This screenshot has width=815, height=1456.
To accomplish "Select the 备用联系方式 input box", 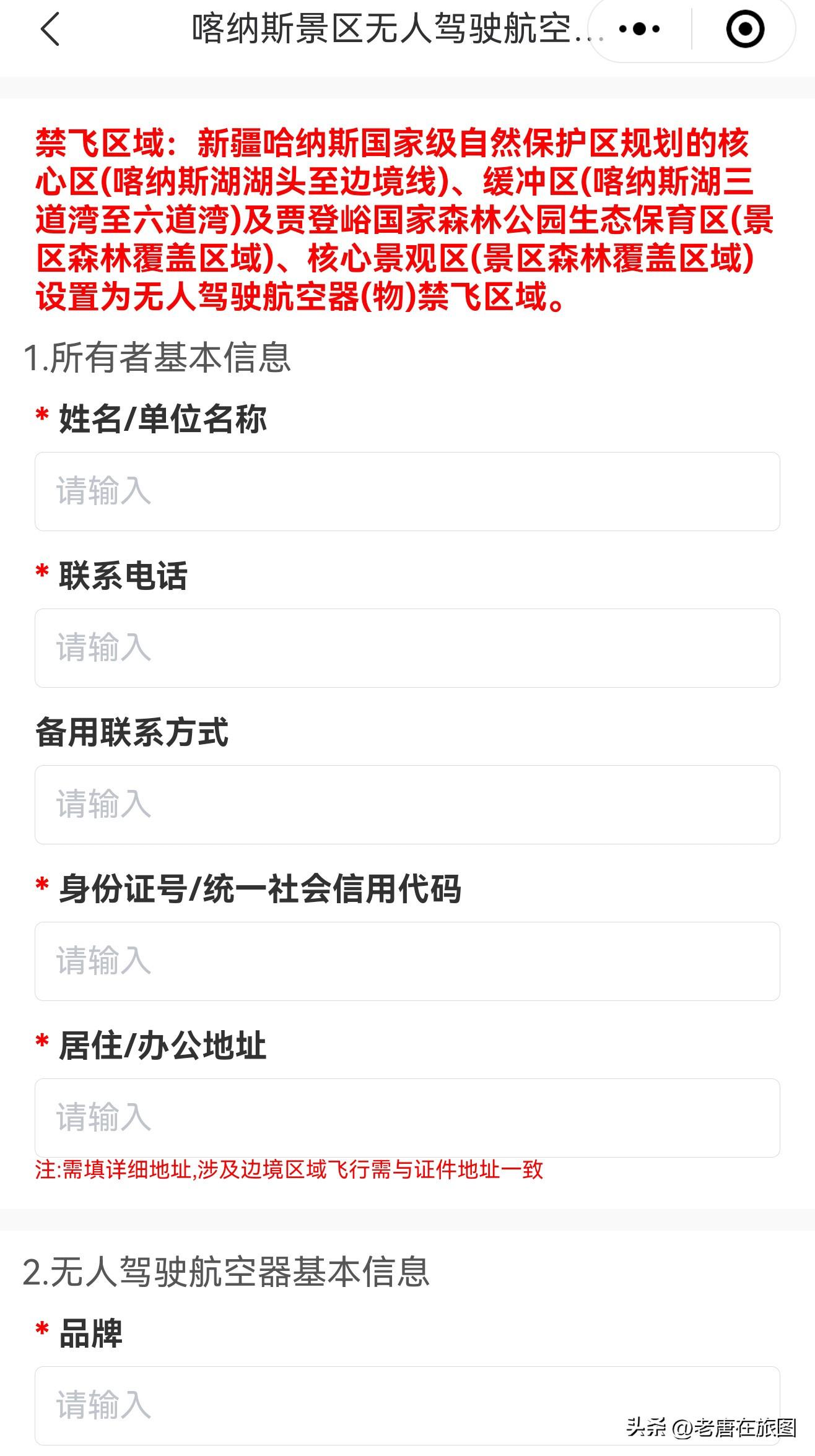I will pyautogui.click(x=407, y=804).
